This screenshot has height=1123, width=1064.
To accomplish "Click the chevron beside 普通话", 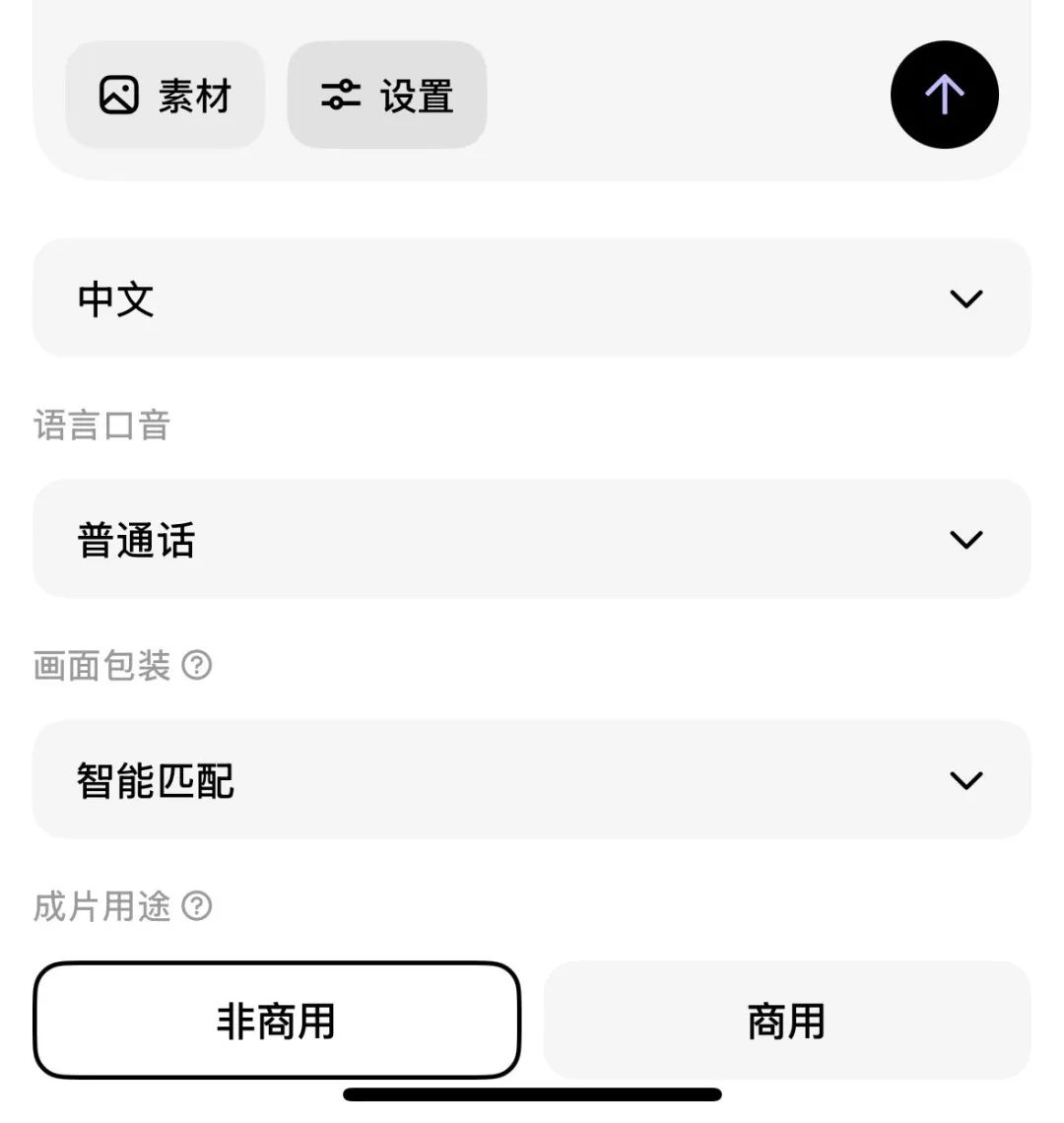I will (965, 539).
